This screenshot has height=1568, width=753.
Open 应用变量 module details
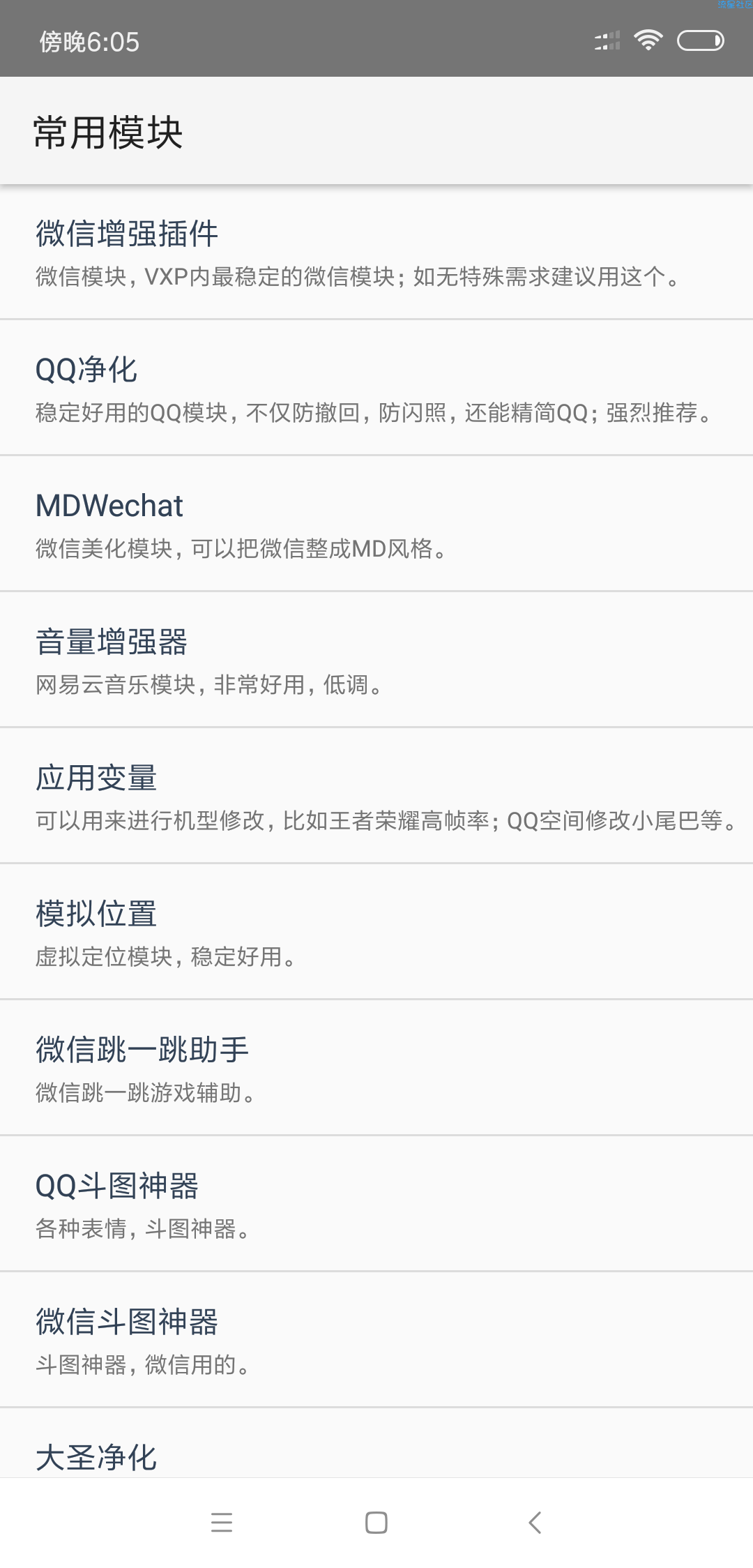376,797
